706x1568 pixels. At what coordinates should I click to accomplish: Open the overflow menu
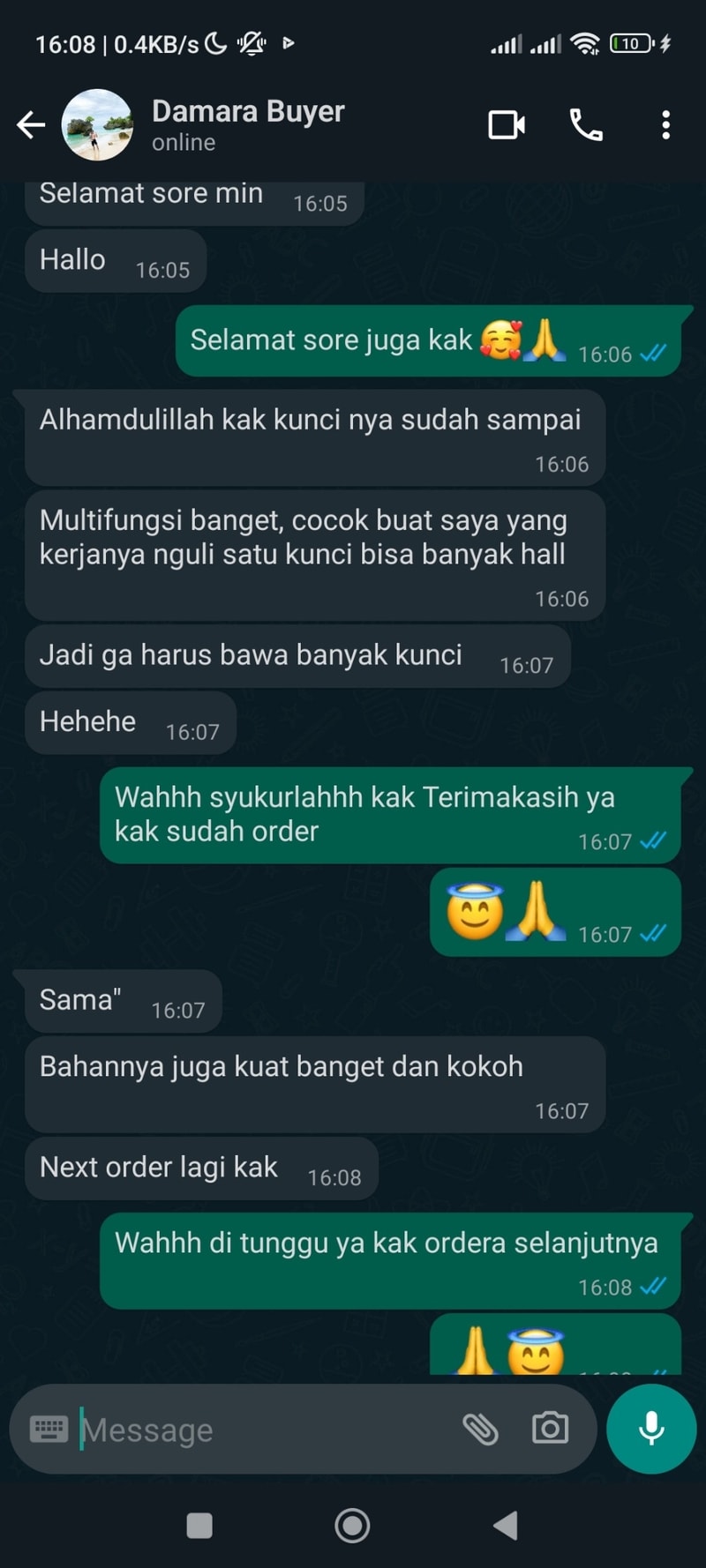tap(665, 125)
